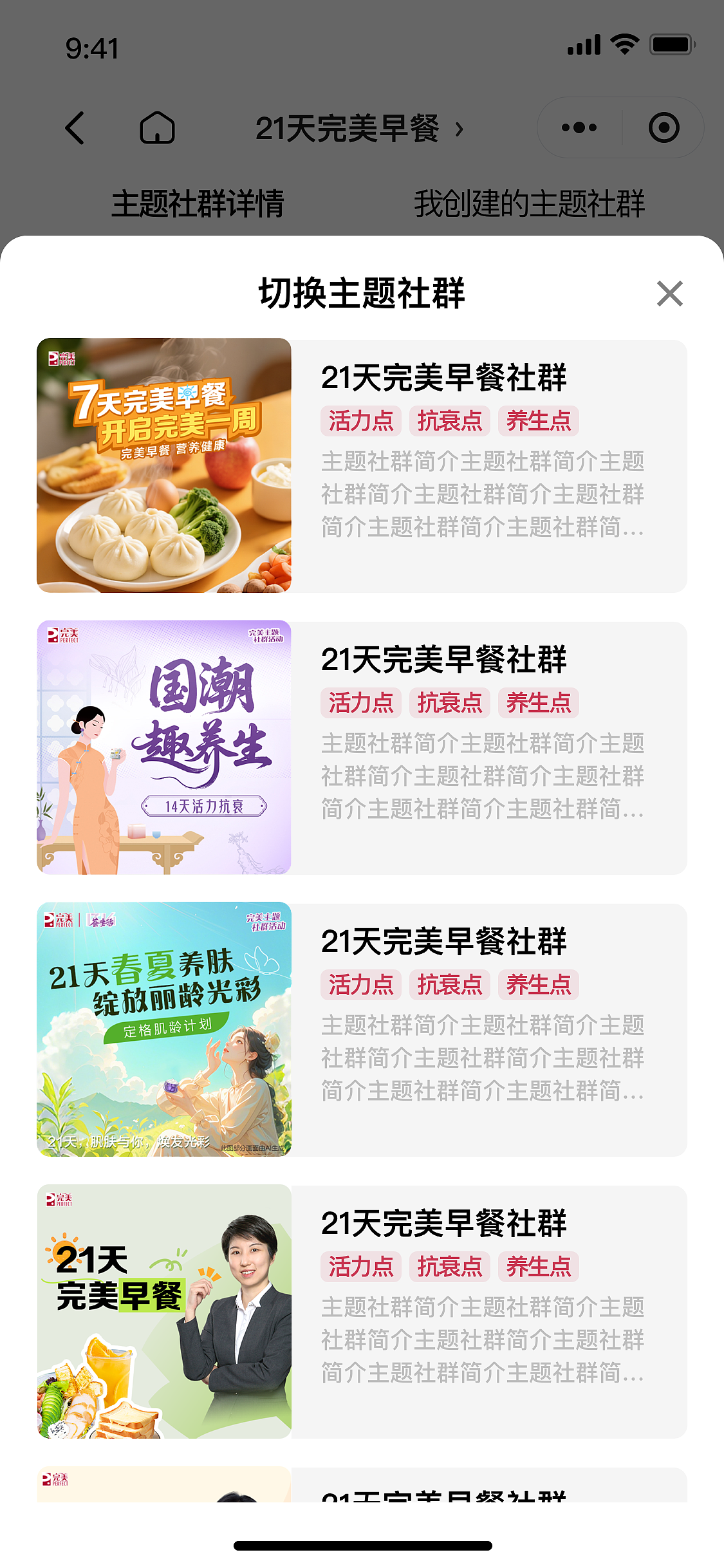Switch to the 主题社群详情 tab
724x1568 pixels.
click(201, 203)
